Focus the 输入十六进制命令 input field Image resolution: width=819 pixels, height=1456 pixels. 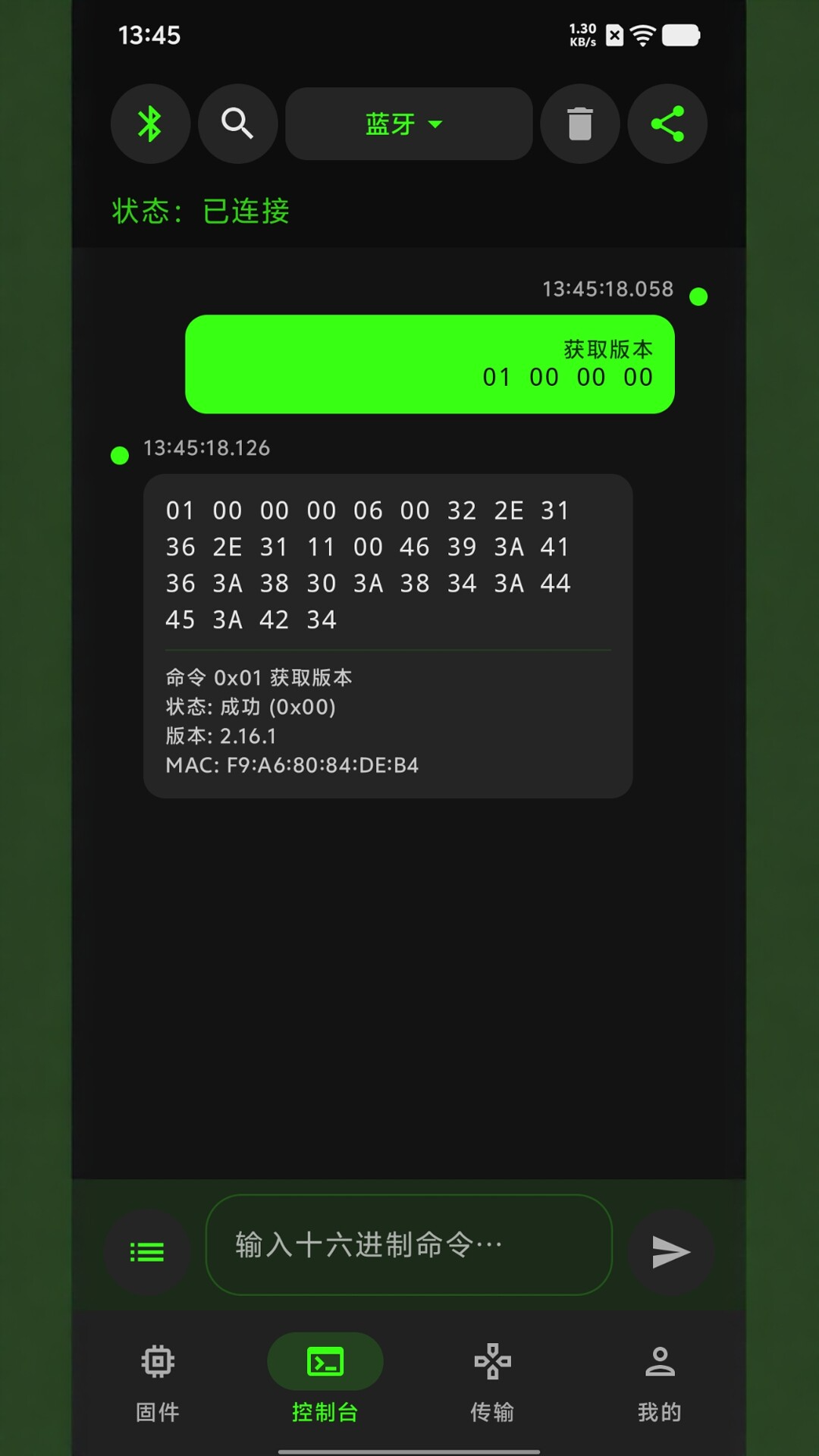click(x=409, y=1245)
